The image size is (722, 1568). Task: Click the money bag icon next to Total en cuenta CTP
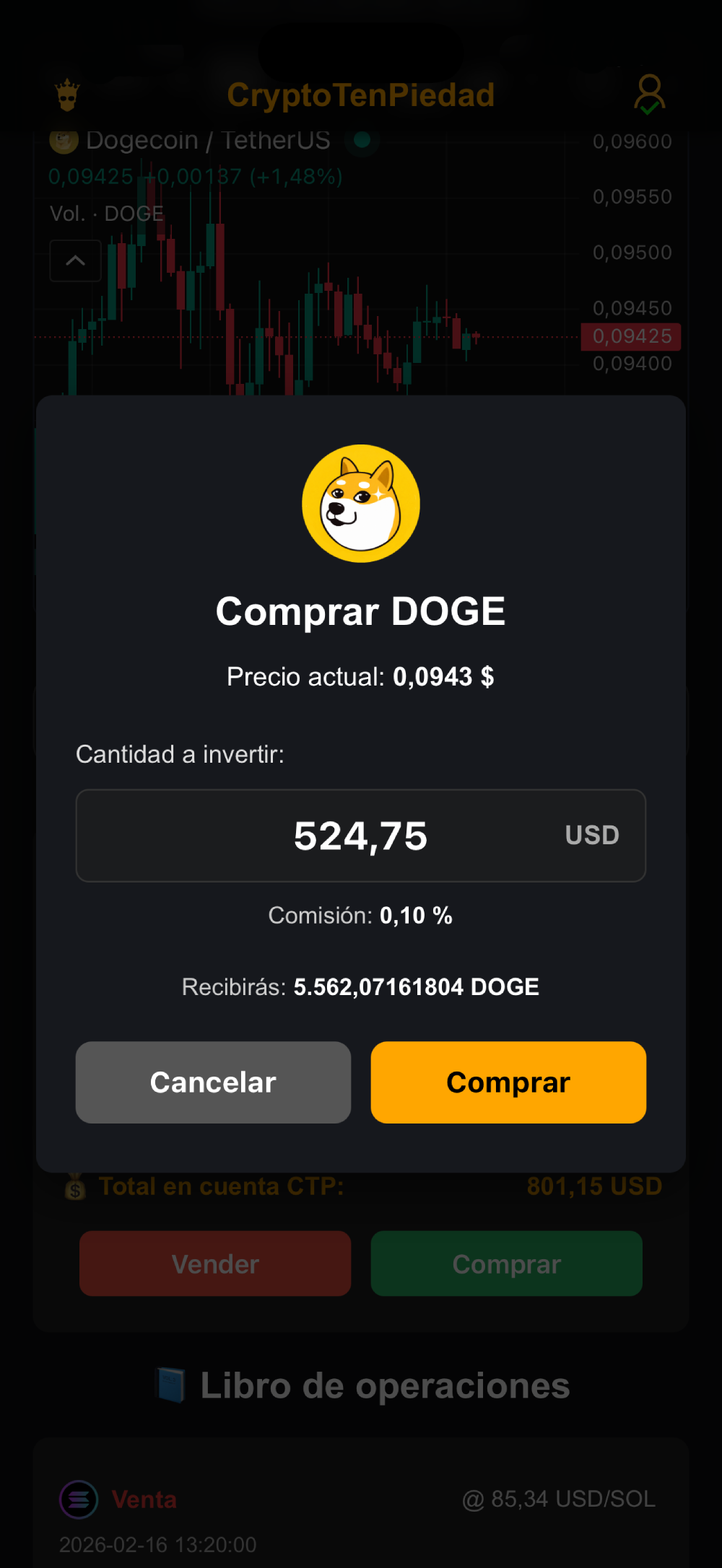tap(74, 1186)
